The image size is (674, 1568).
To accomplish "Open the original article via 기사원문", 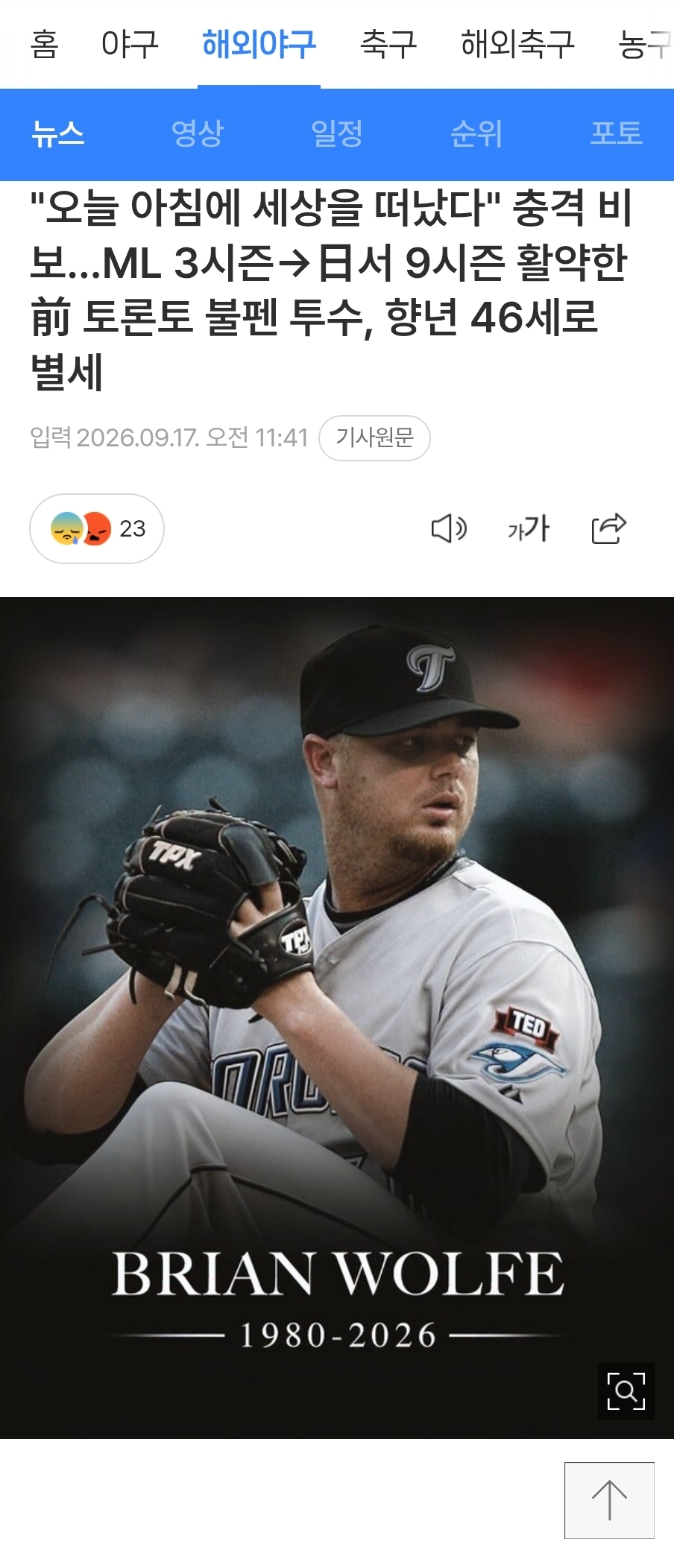I will (374, 437).
